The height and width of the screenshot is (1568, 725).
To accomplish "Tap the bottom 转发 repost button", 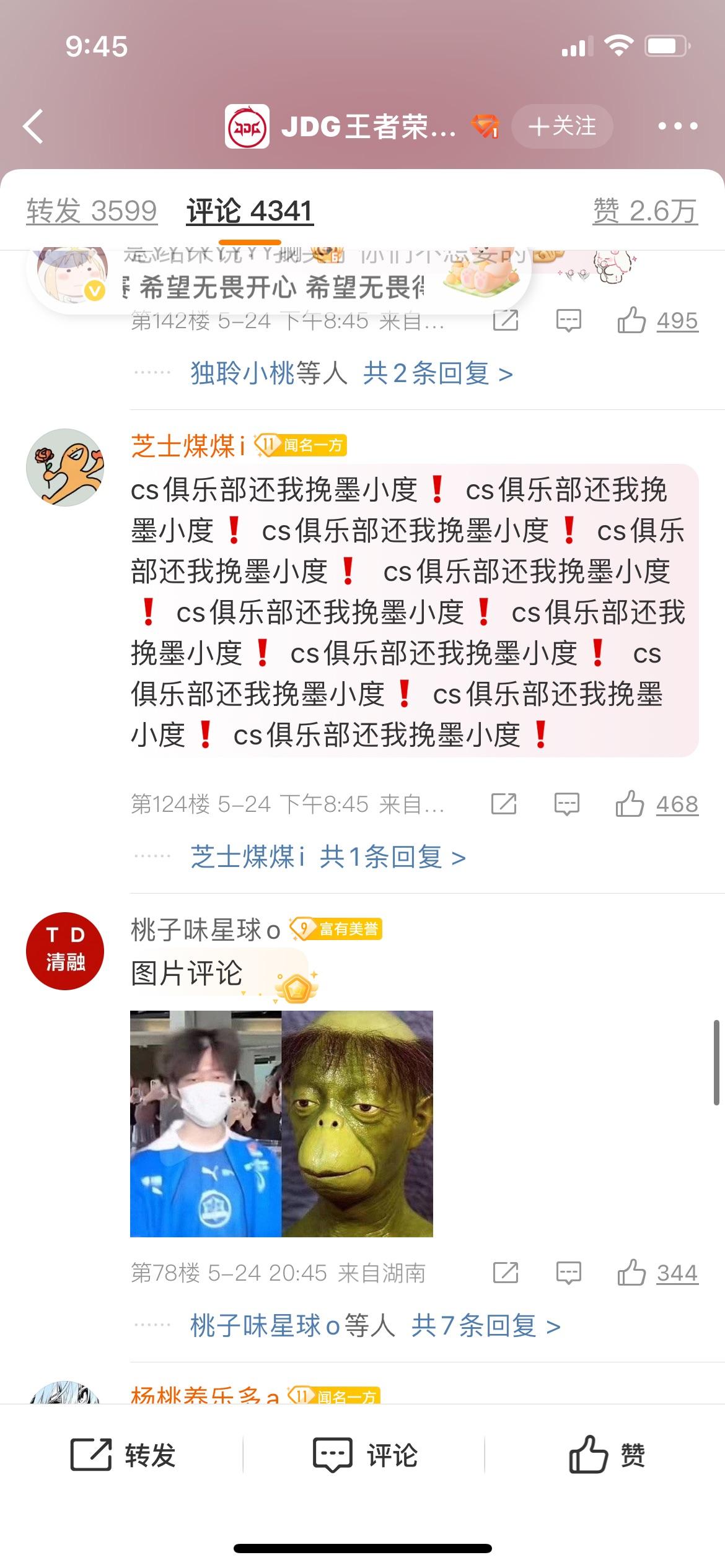I will (123, 1455).
